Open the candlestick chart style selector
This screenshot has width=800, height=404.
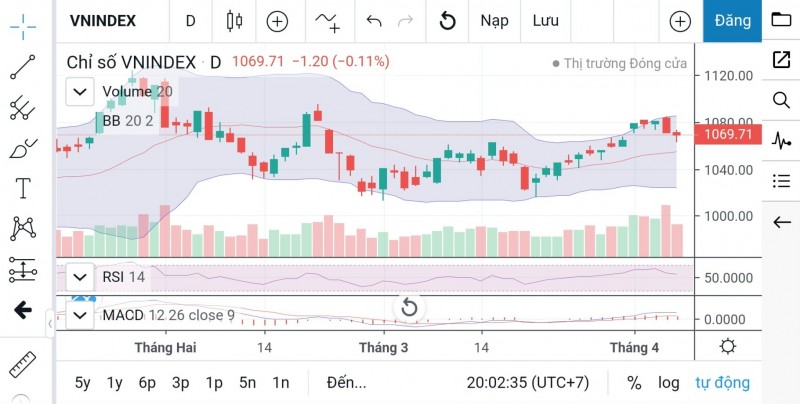coord(235,20)
